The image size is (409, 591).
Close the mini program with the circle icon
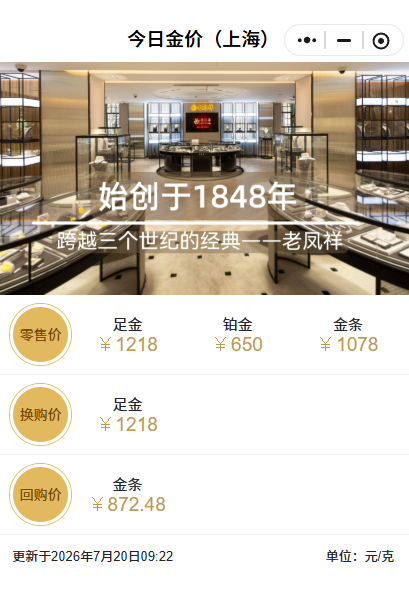click(x=381, y=41)
